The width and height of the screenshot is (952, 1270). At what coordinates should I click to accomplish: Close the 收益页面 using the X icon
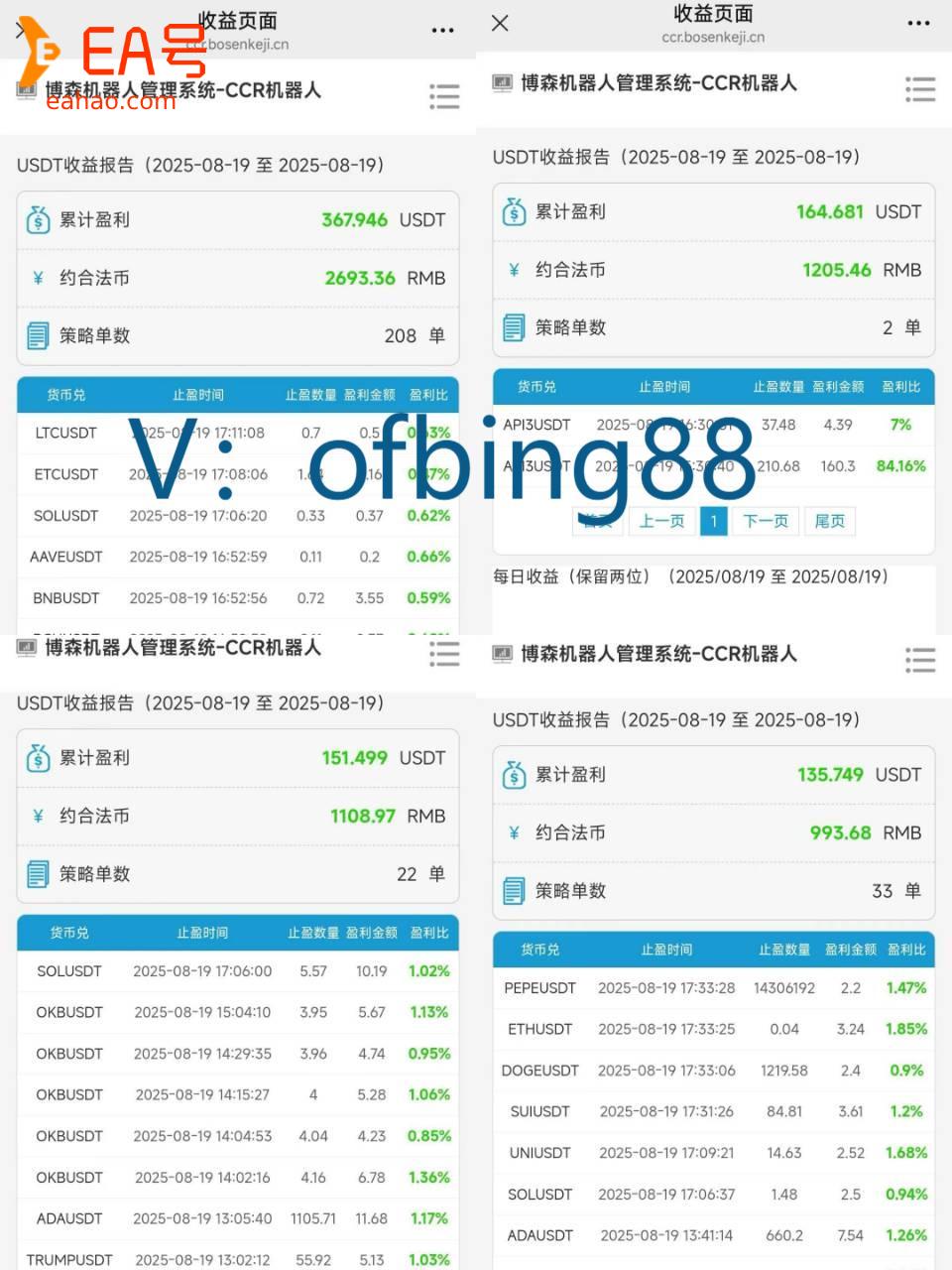500,23
